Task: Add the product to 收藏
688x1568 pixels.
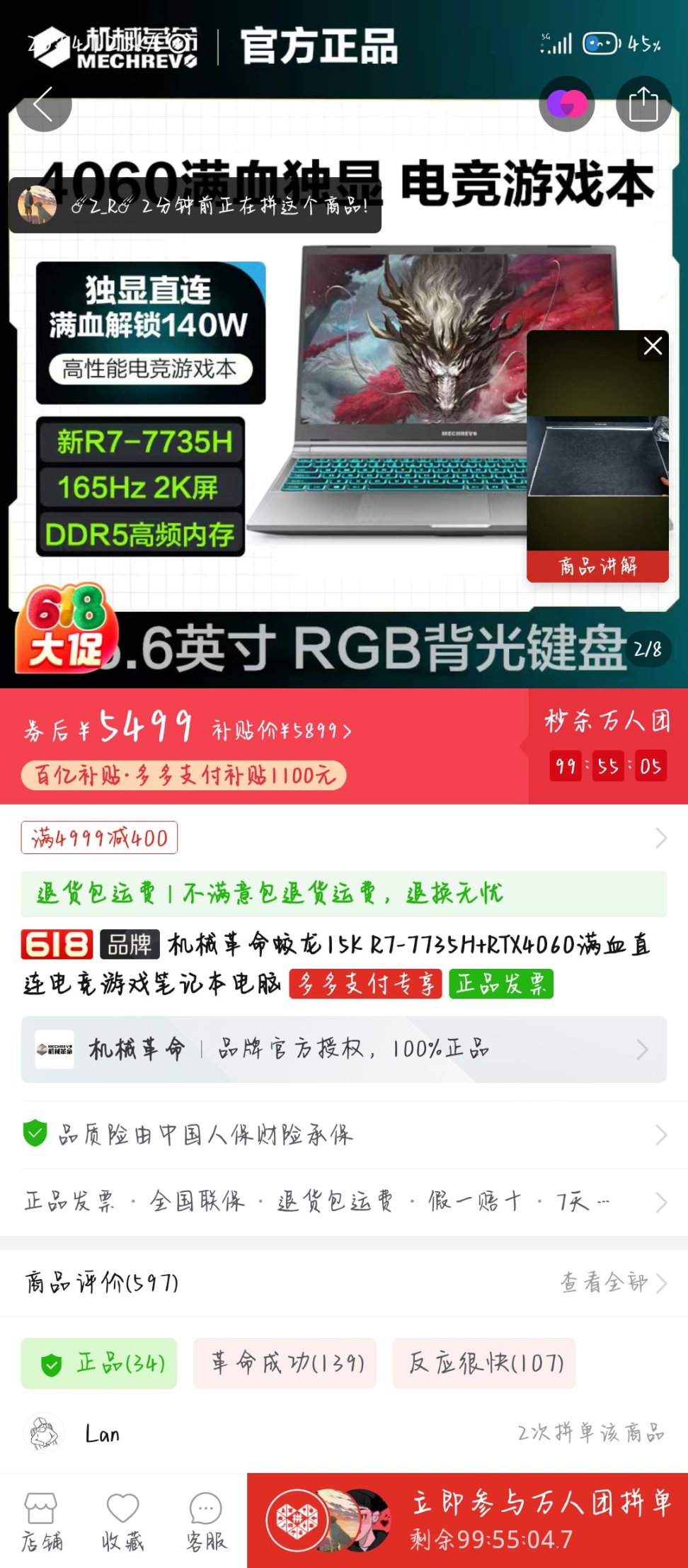Action: click(x=122, y=1521)
